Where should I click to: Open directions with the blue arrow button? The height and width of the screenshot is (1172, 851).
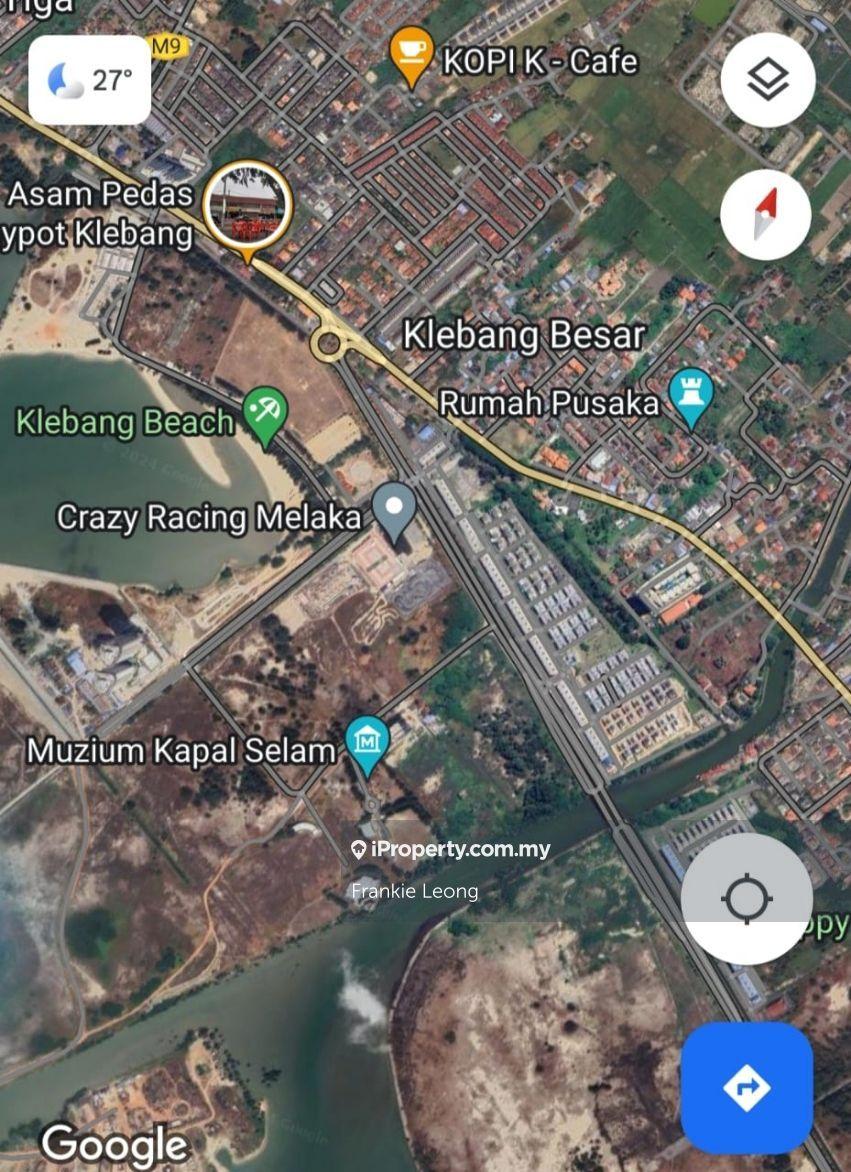tap(746, 1088)
